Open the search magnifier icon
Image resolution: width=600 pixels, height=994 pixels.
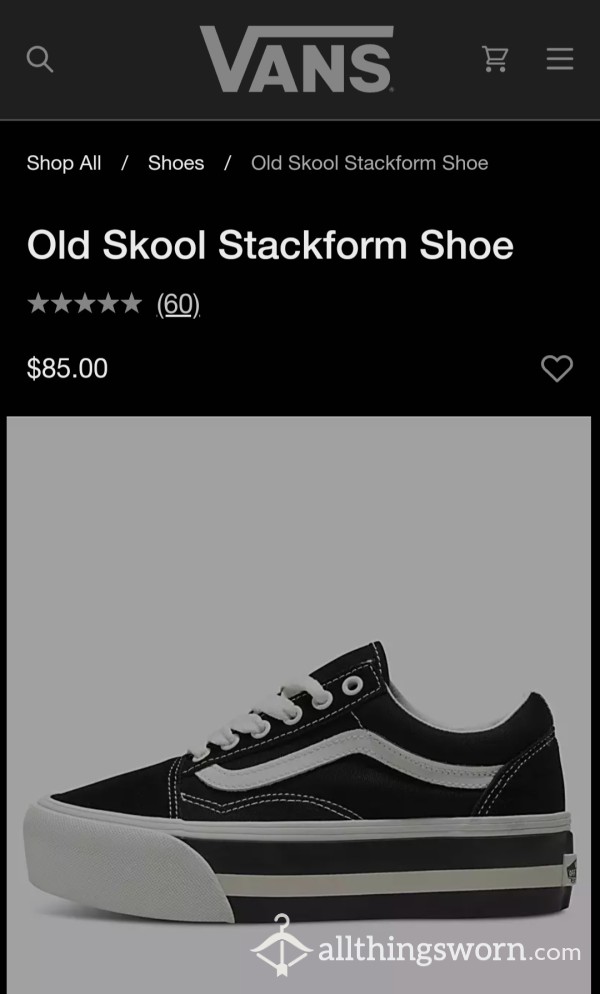click(39, 60)
